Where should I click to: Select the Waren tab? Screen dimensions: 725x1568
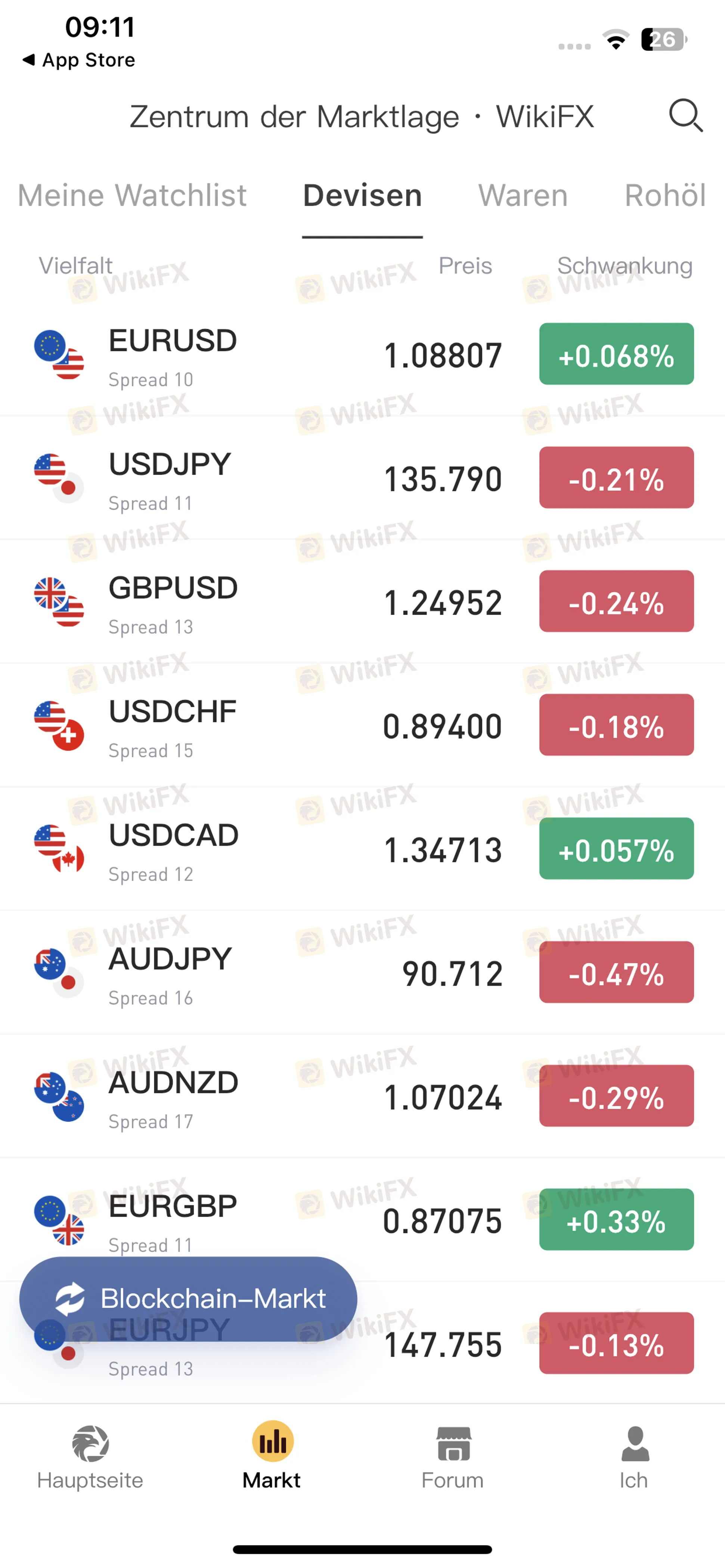pyautogui.click(x=523, y=195)
